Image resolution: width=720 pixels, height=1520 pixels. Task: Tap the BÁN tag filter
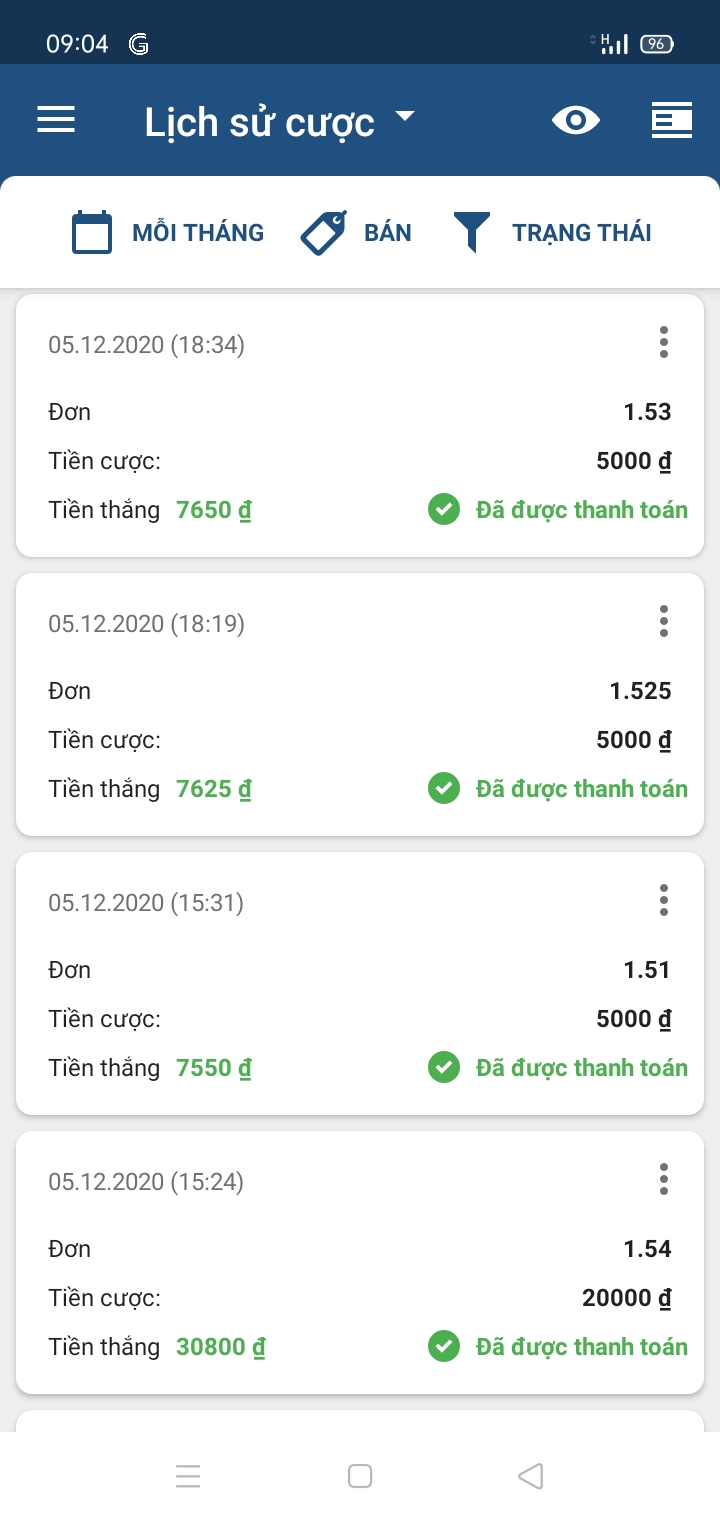356,233
